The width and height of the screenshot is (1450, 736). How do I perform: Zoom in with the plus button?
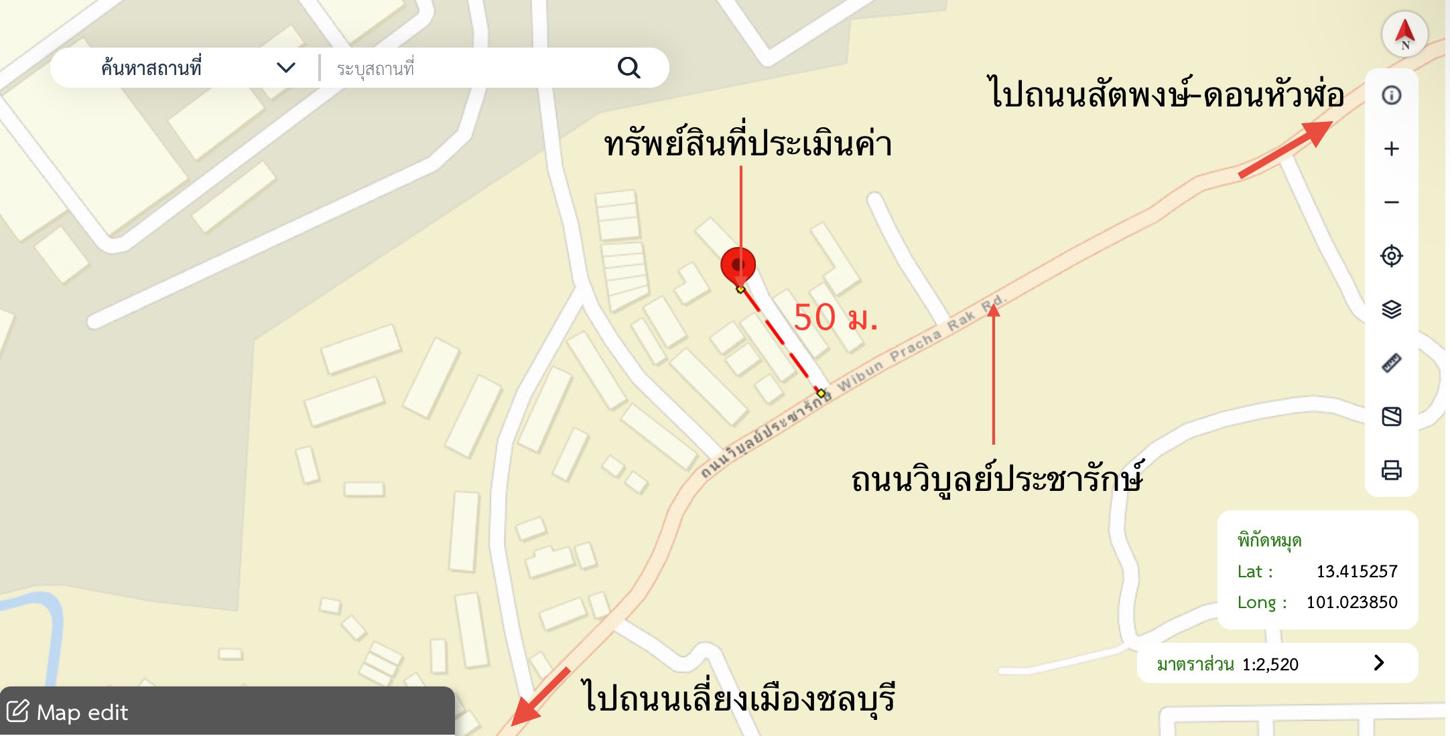pos(1391,149)
